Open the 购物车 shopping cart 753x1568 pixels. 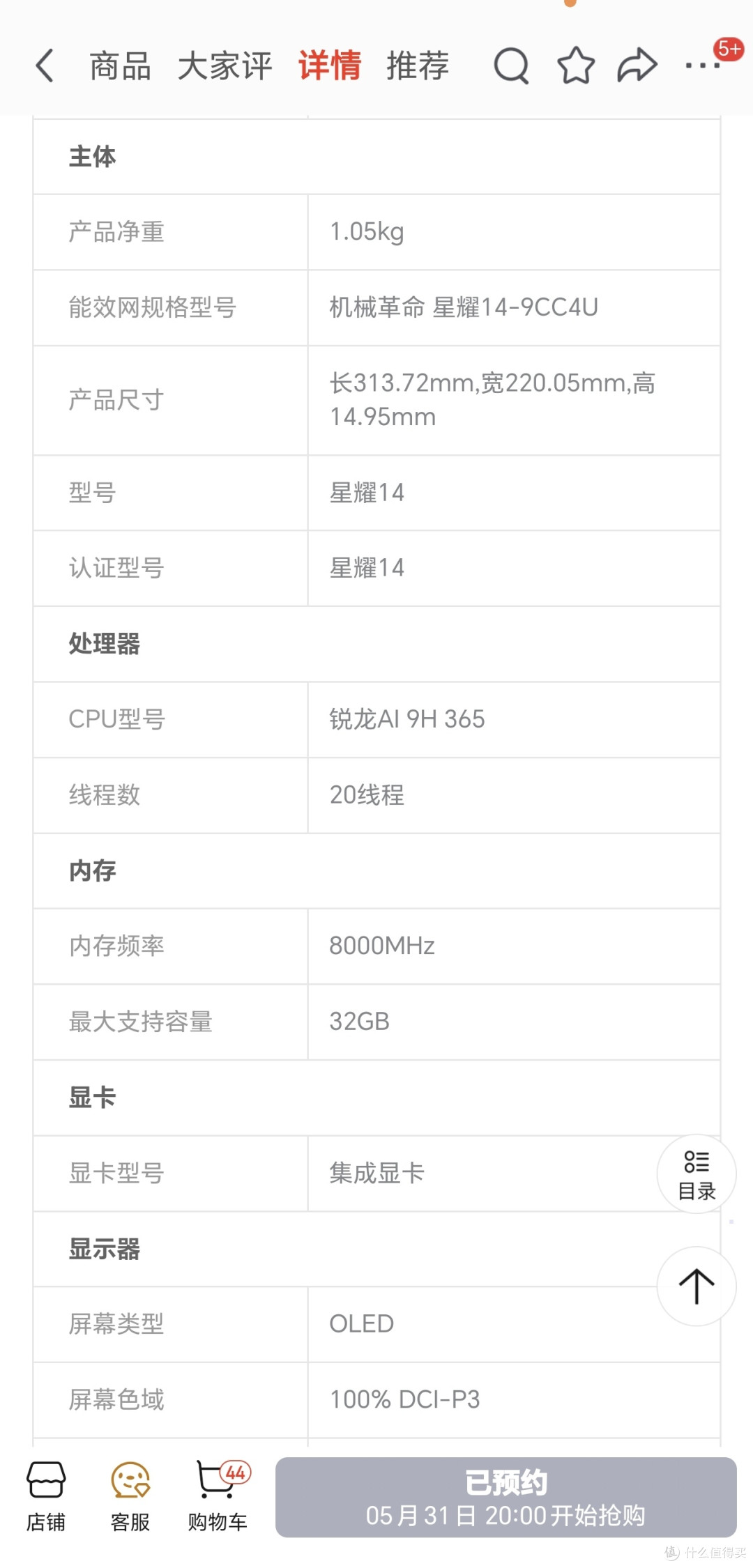point(218,1496)
